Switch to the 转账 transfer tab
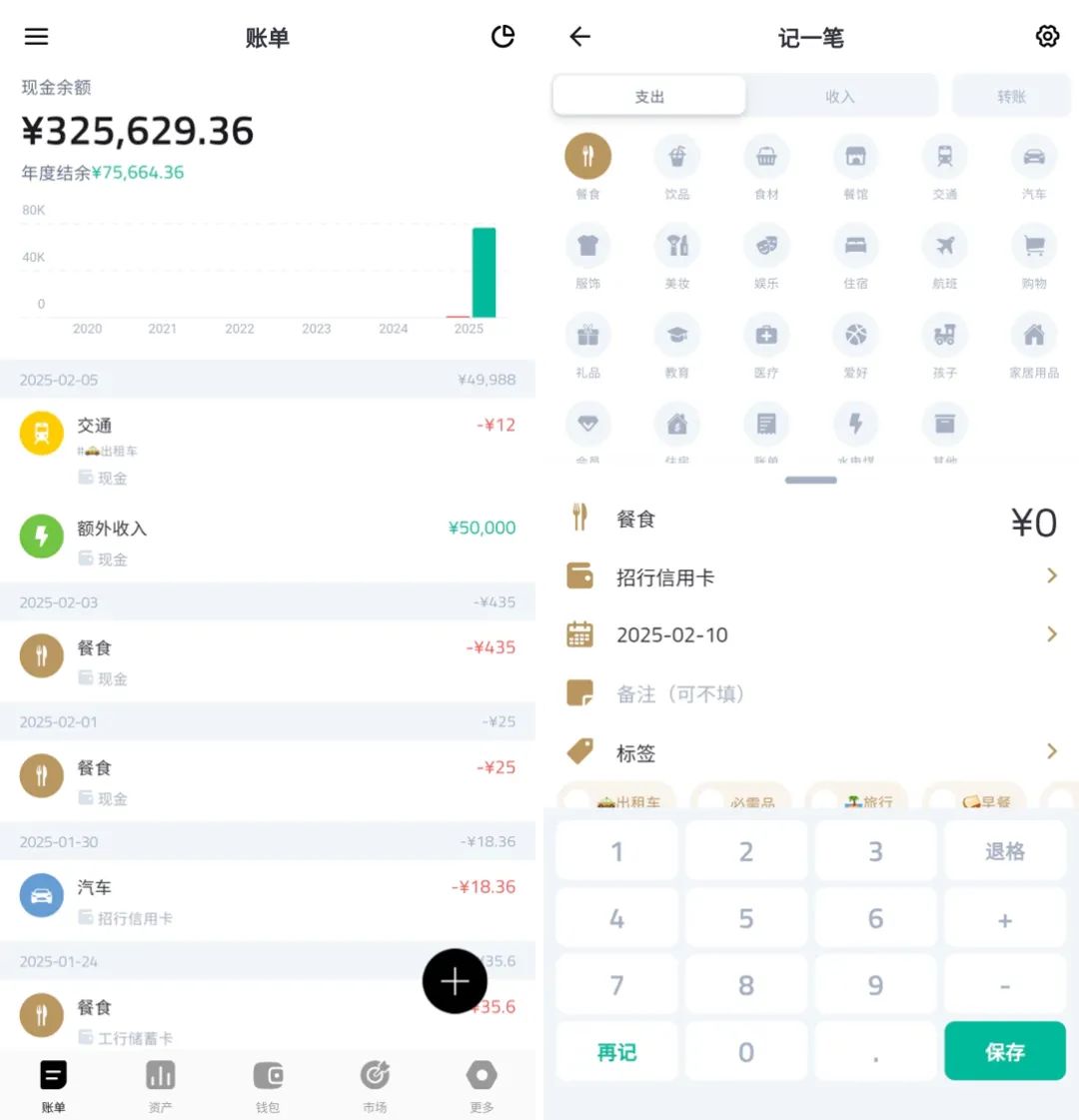This screenshot has height=1120, width=1079. (x=1011, y=97)
